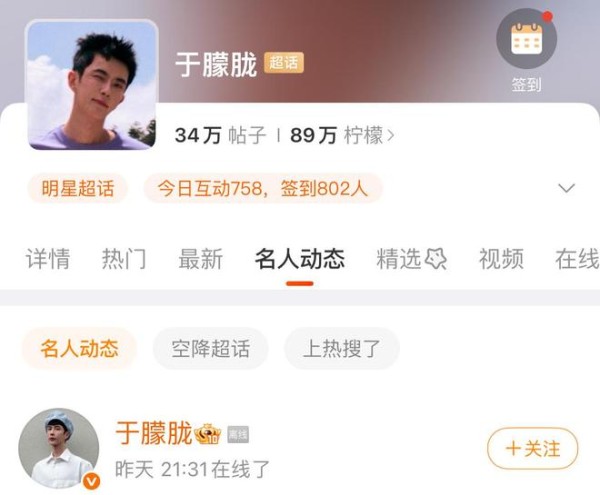Image resolution: width=600 pixels, height=495 pixels.
Task: Switch to the 视频 tab
Action: 501,259
